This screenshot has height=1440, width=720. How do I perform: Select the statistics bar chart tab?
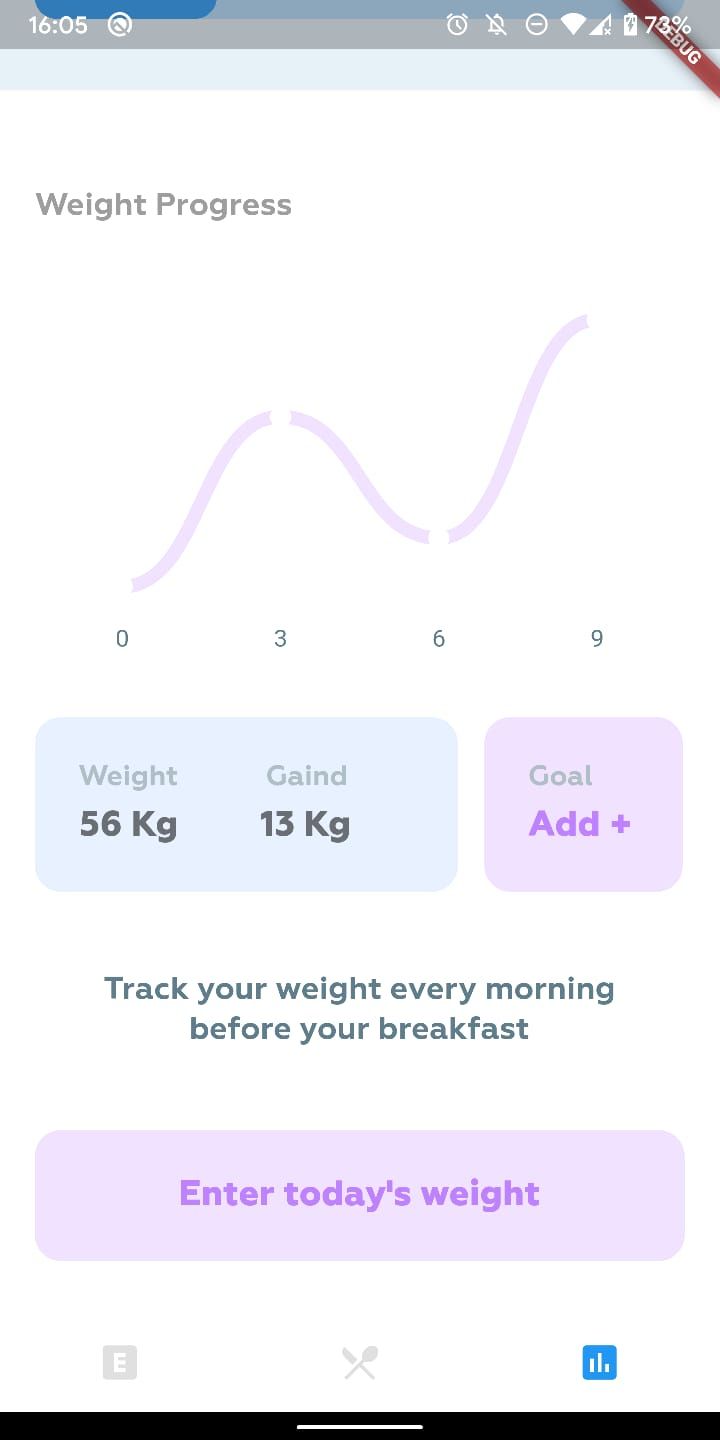(x=600, y=1363)
